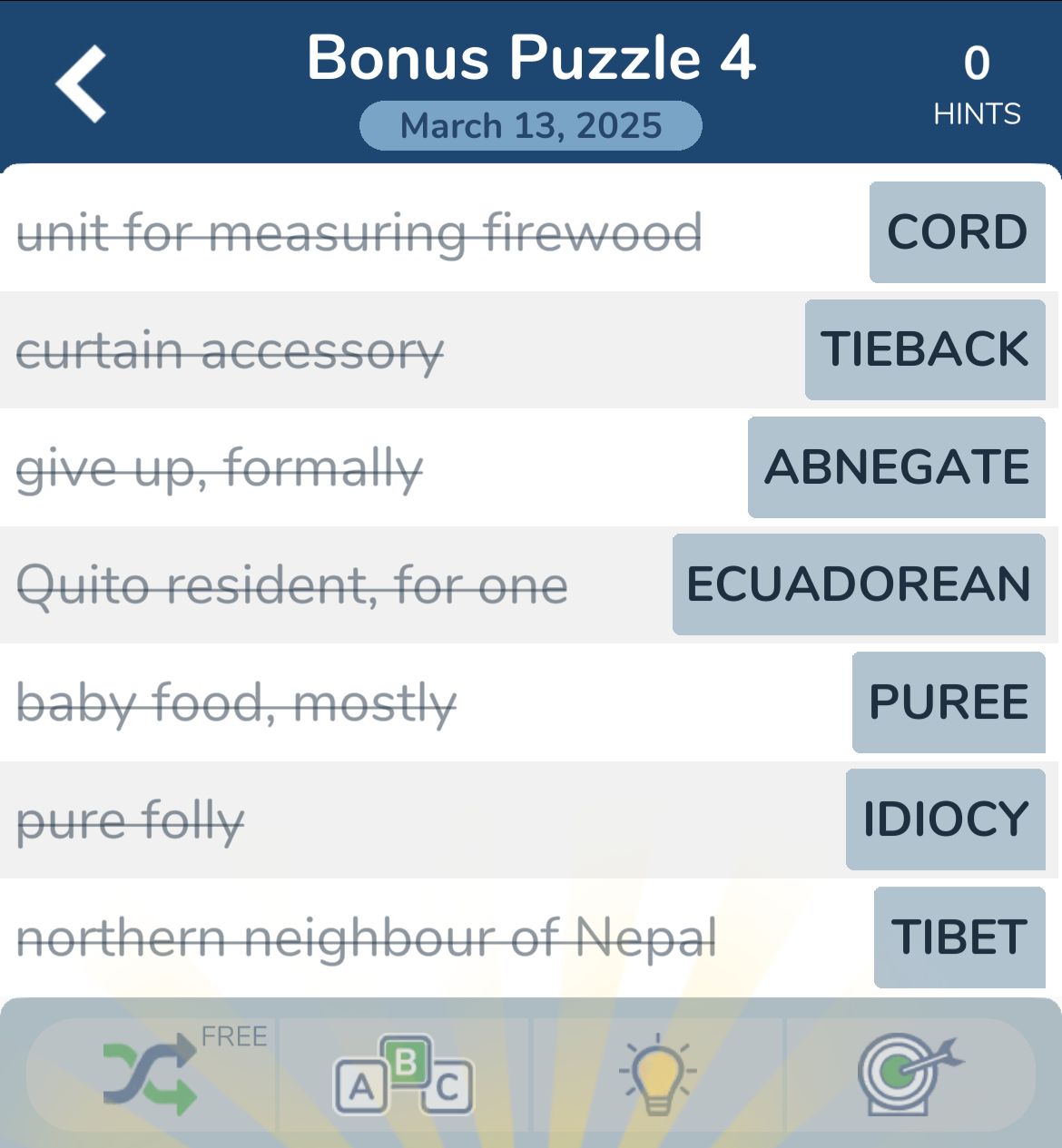Select the IDIOCY answer tile
The height and width of the screenshot is (1148, 1062).
[945, 819]
